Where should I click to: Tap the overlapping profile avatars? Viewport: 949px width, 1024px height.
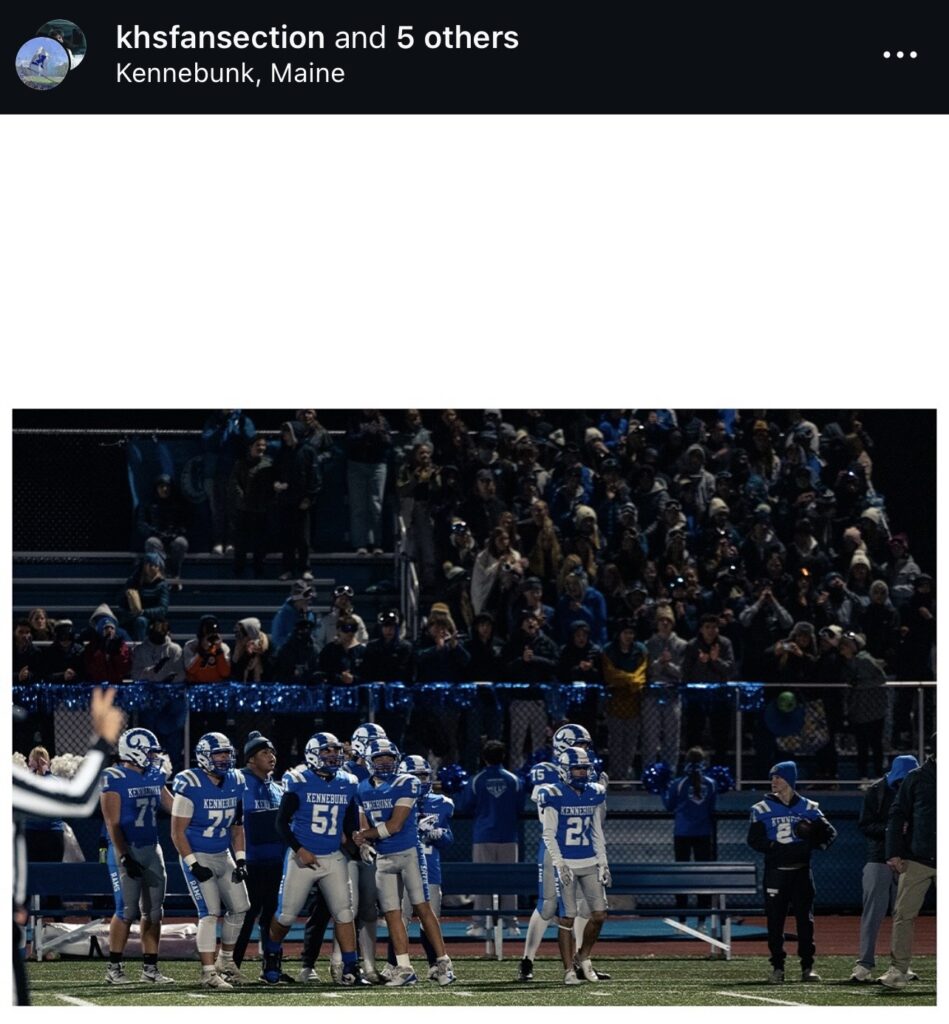(49, 55)
